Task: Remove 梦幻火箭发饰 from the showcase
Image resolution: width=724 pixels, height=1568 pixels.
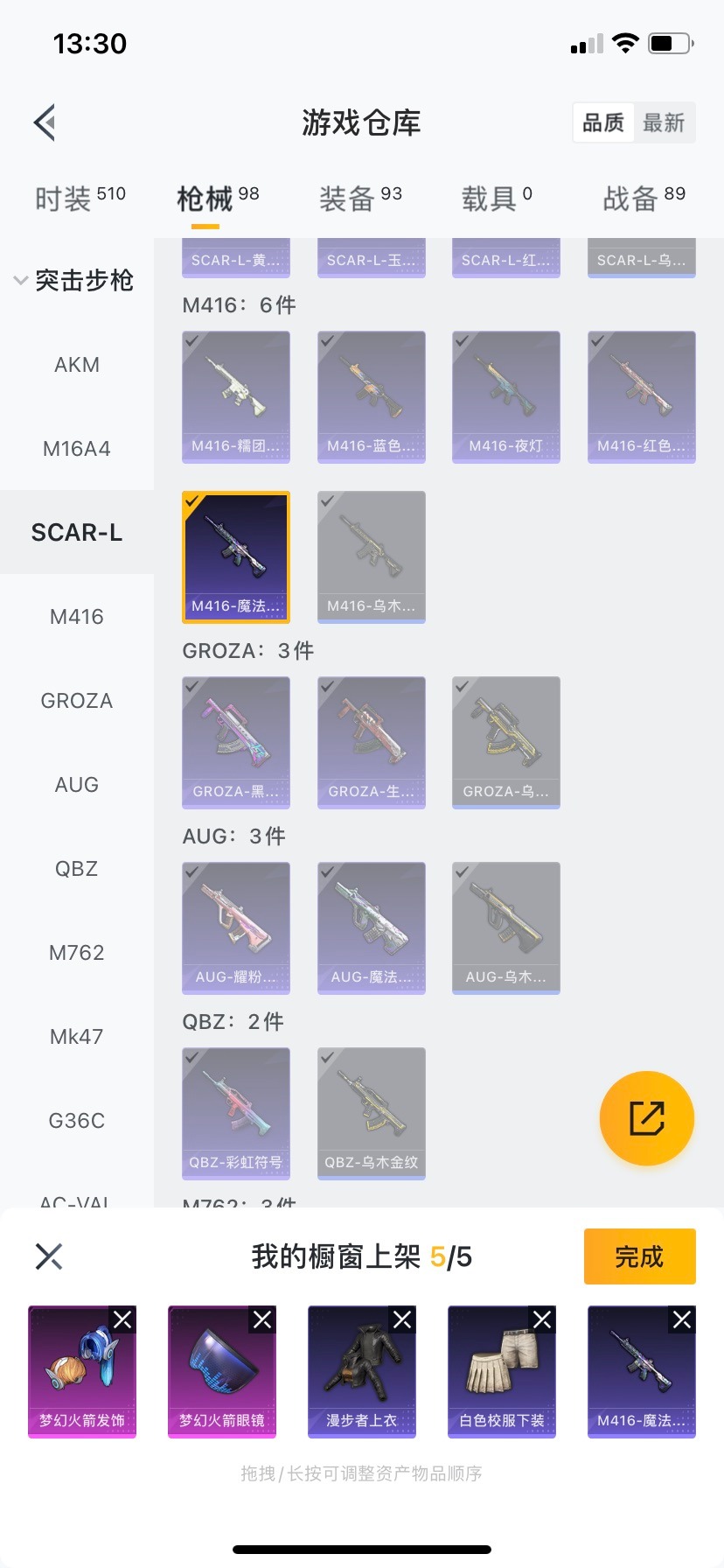Action: (x=122, y=1319)
